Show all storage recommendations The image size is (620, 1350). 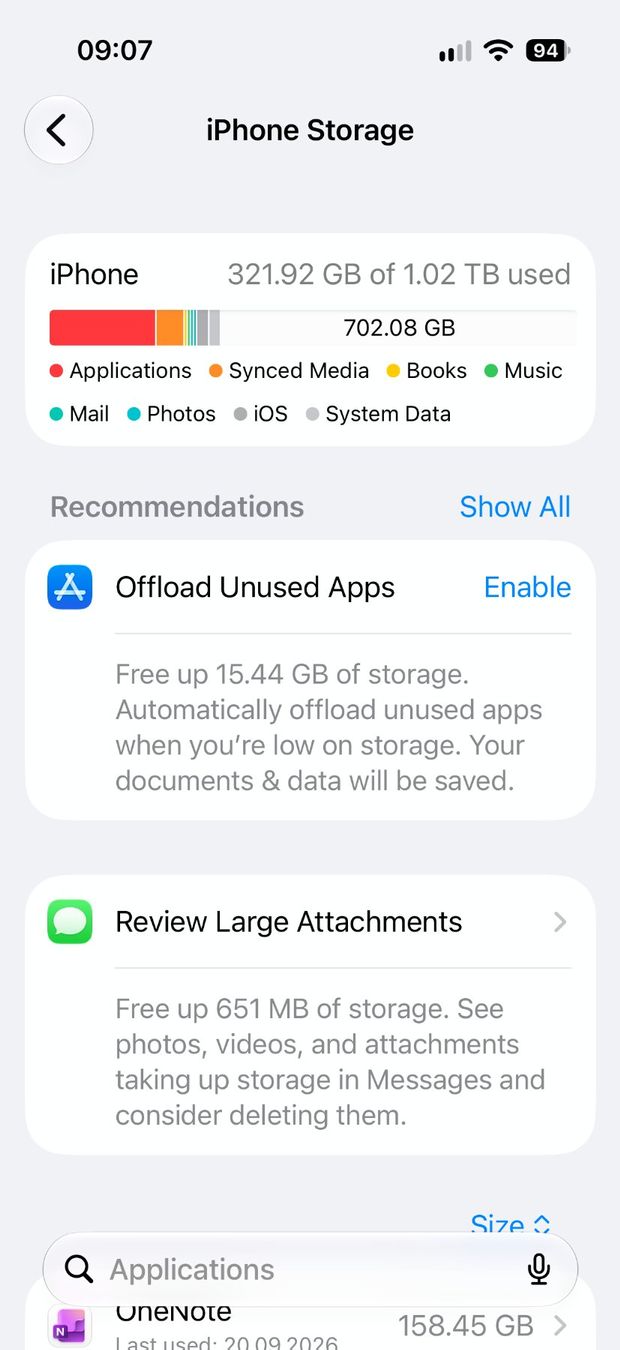click(x=515, y=507)
